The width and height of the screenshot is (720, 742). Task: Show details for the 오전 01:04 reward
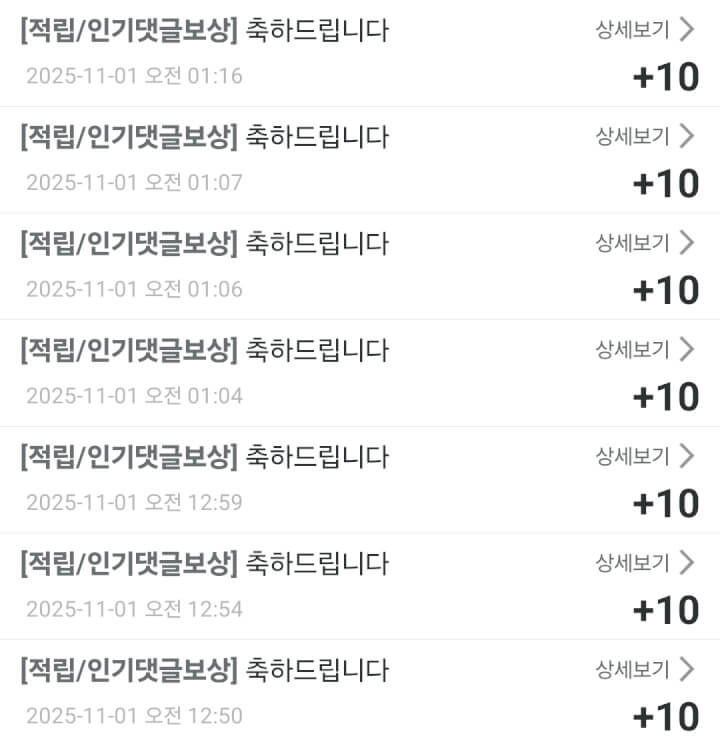(644, 349)
